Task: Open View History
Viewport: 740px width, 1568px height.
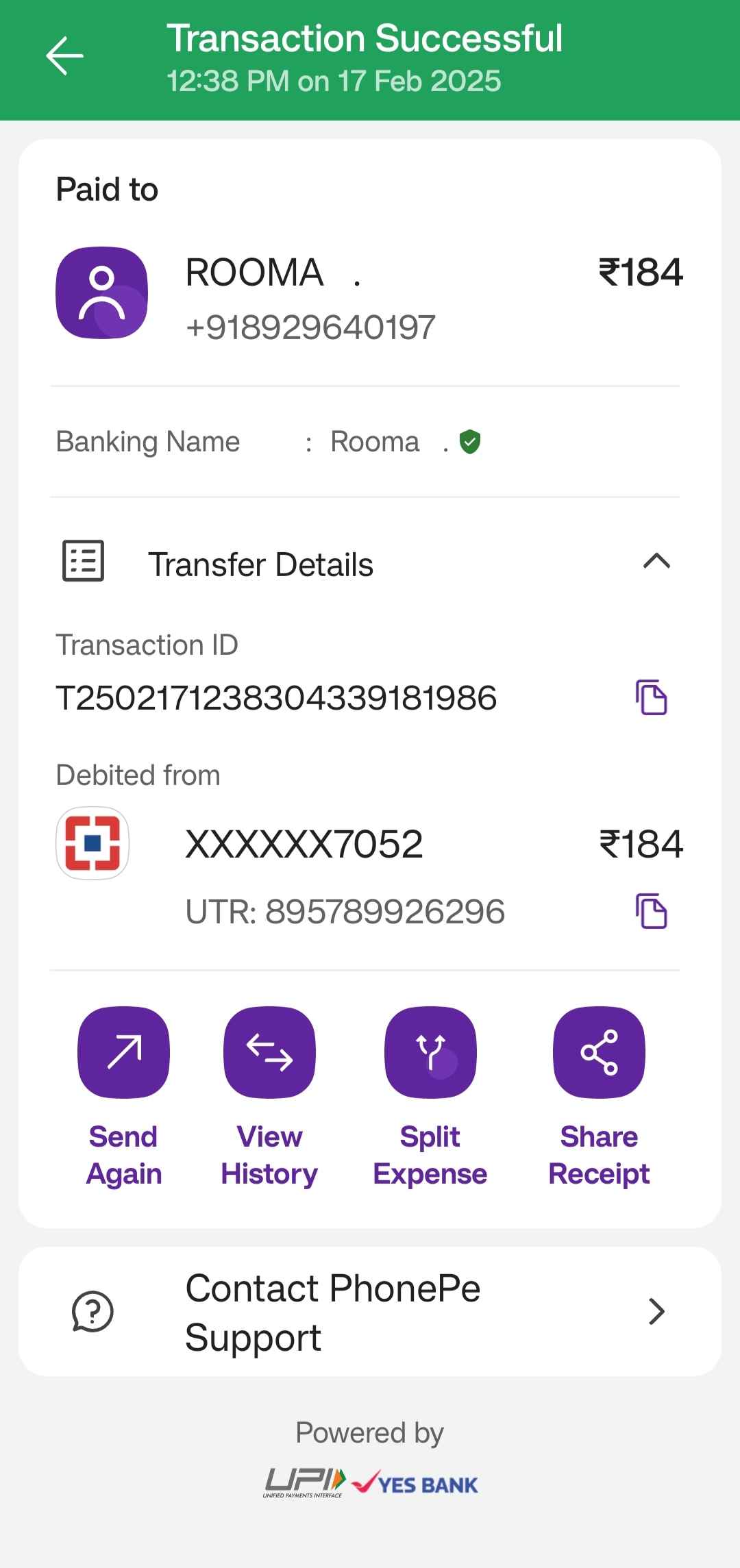Action: point(269,1097)
